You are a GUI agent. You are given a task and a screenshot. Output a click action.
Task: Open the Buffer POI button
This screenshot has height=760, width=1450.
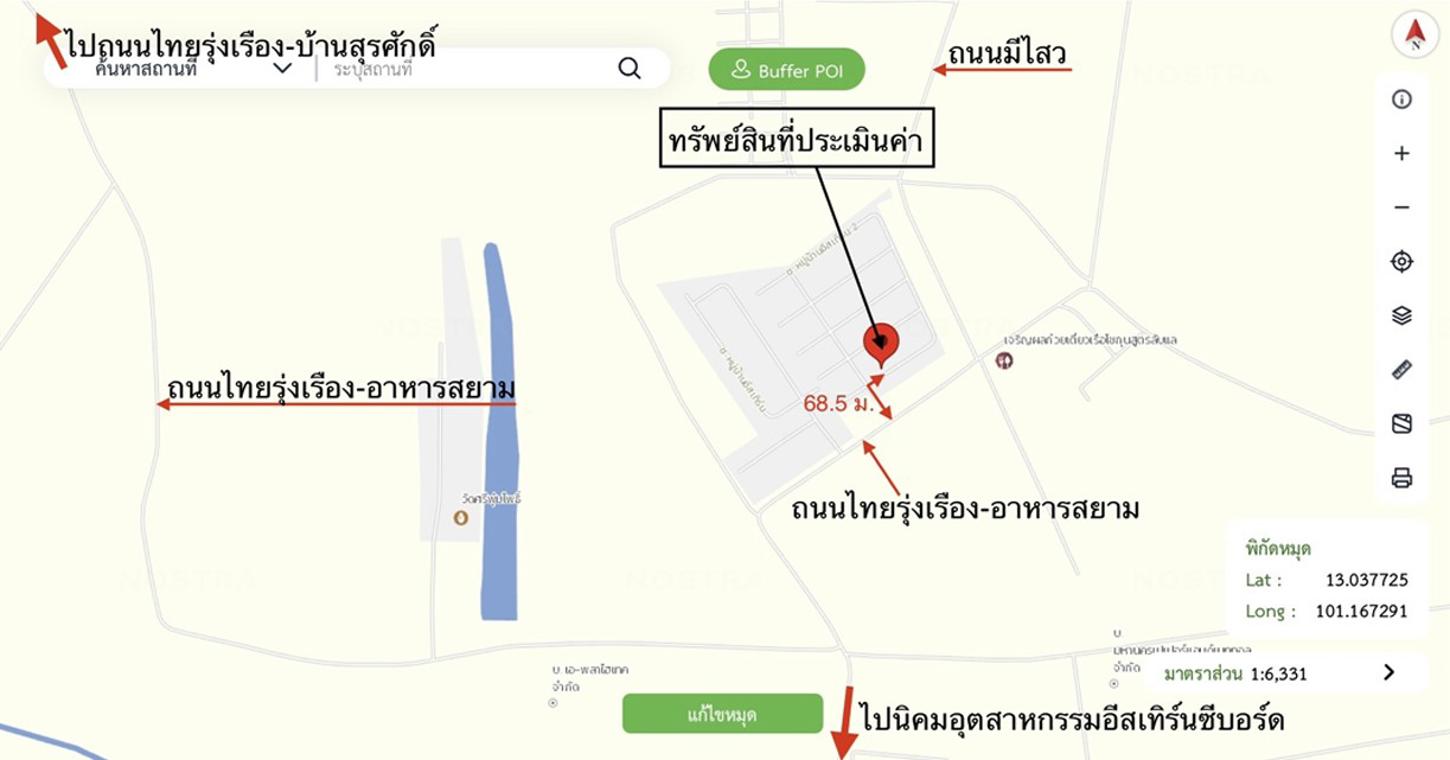786,70
